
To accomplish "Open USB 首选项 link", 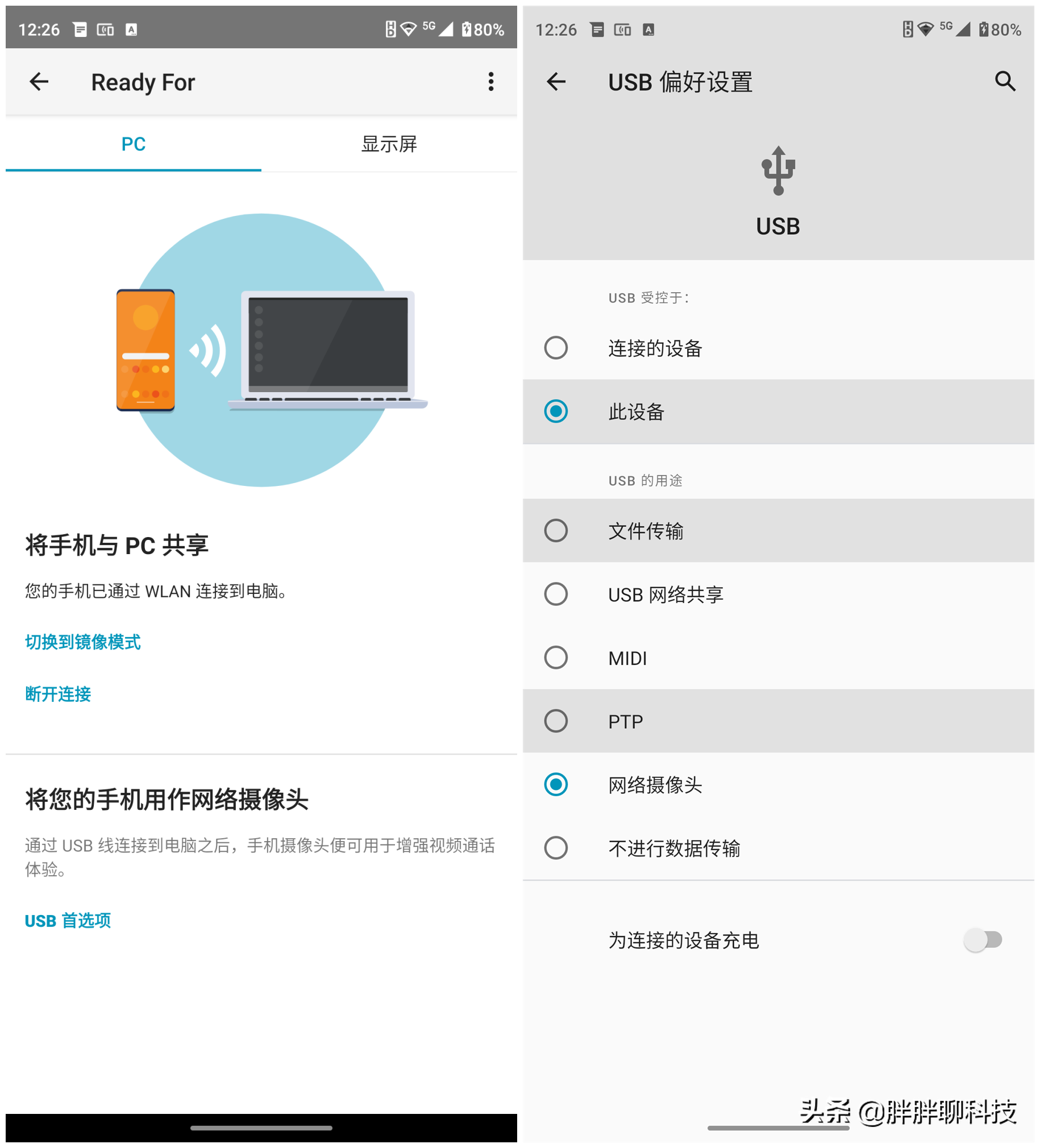I will pos(68,921).
